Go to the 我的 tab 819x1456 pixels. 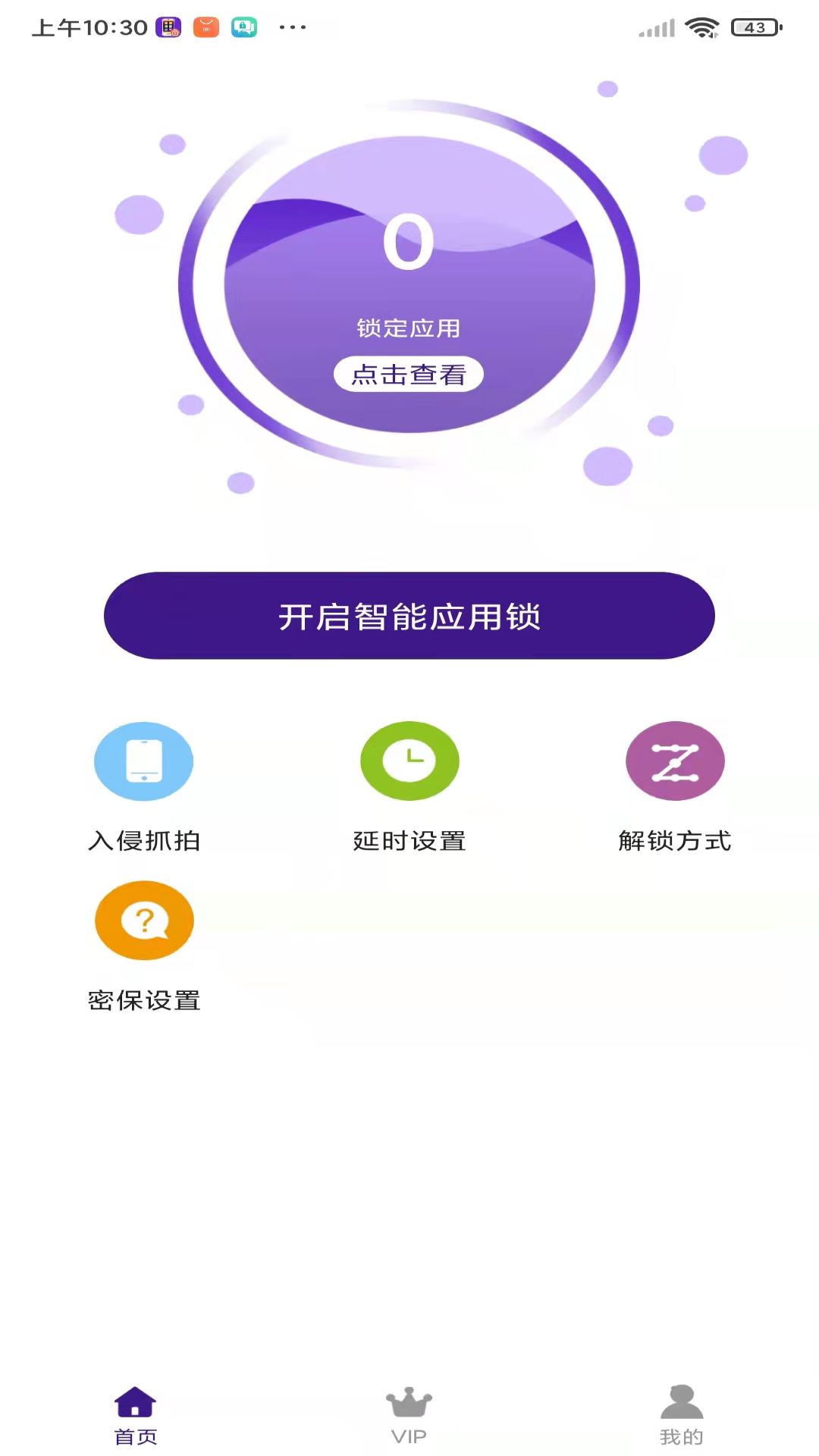(x=682, y=1416)
